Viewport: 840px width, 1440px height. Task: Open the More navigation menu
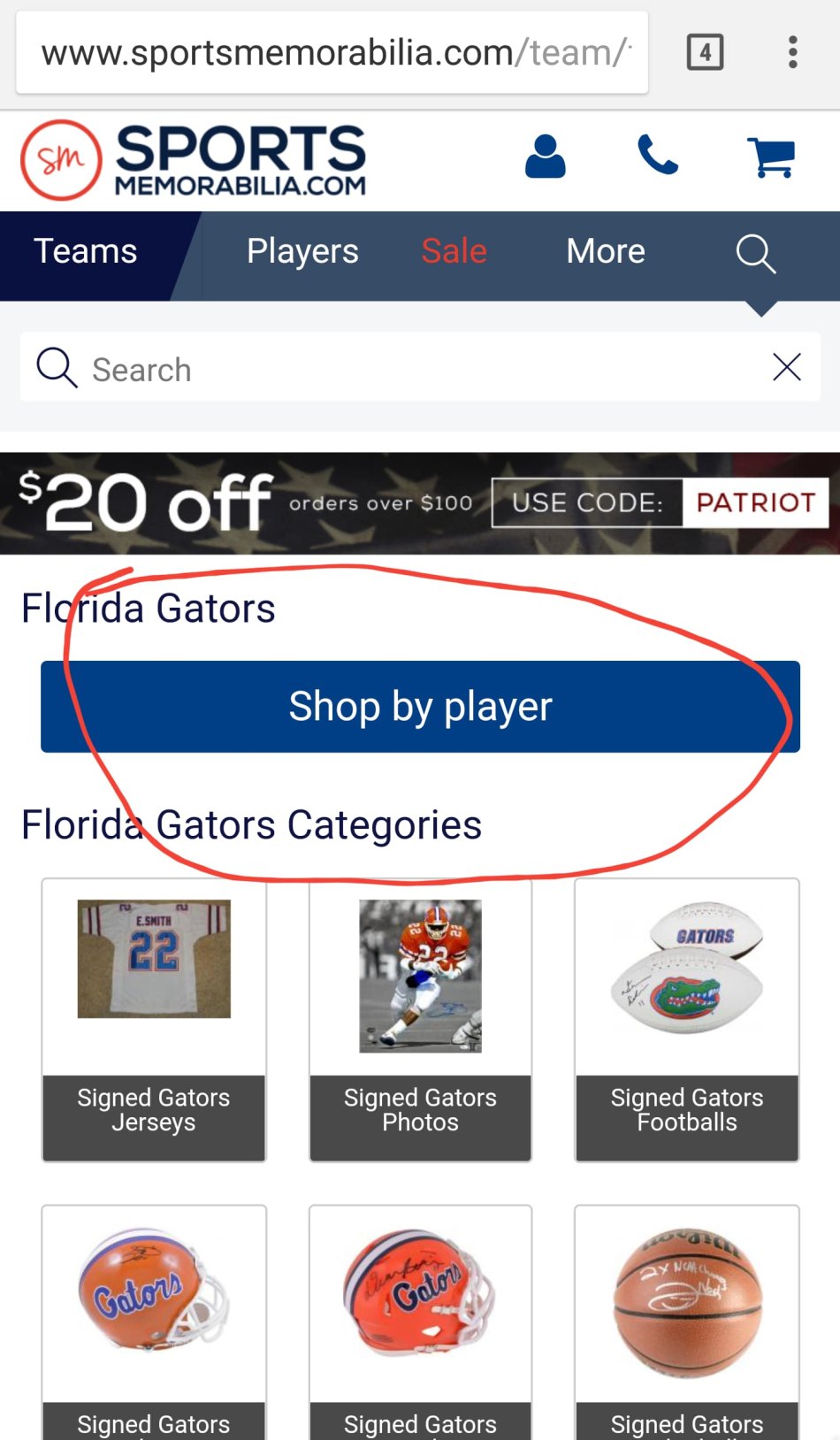605,251
